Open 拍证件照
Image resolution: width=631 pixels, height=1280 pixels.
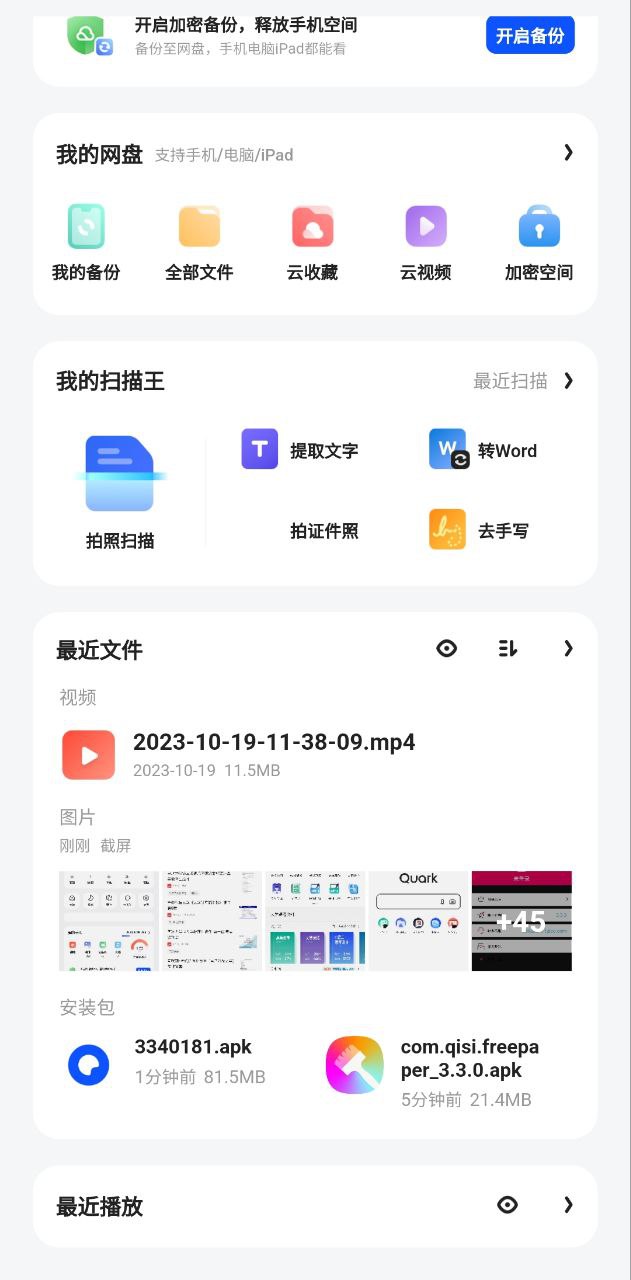(323, 531)
